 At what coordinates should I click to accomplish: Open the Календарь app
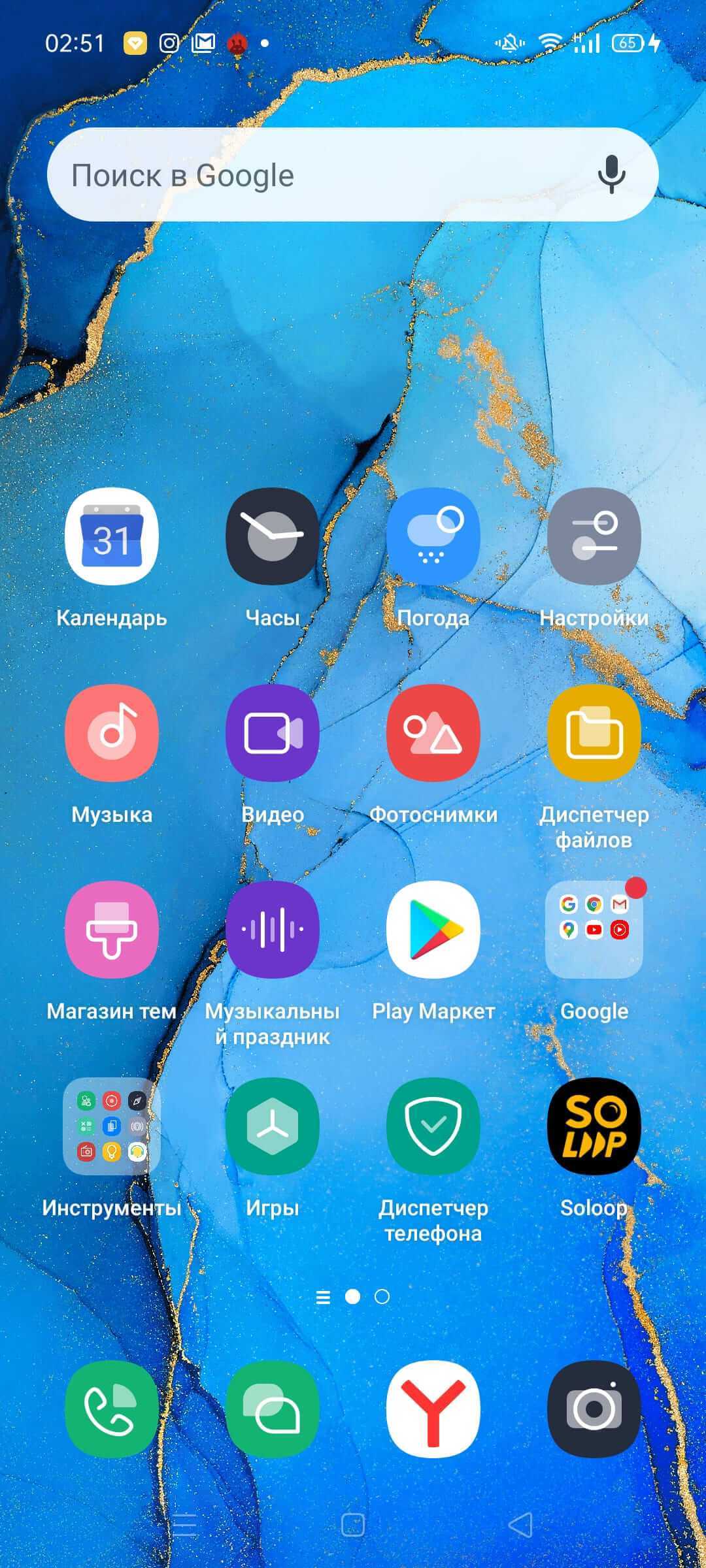click(x=112, y=536)
